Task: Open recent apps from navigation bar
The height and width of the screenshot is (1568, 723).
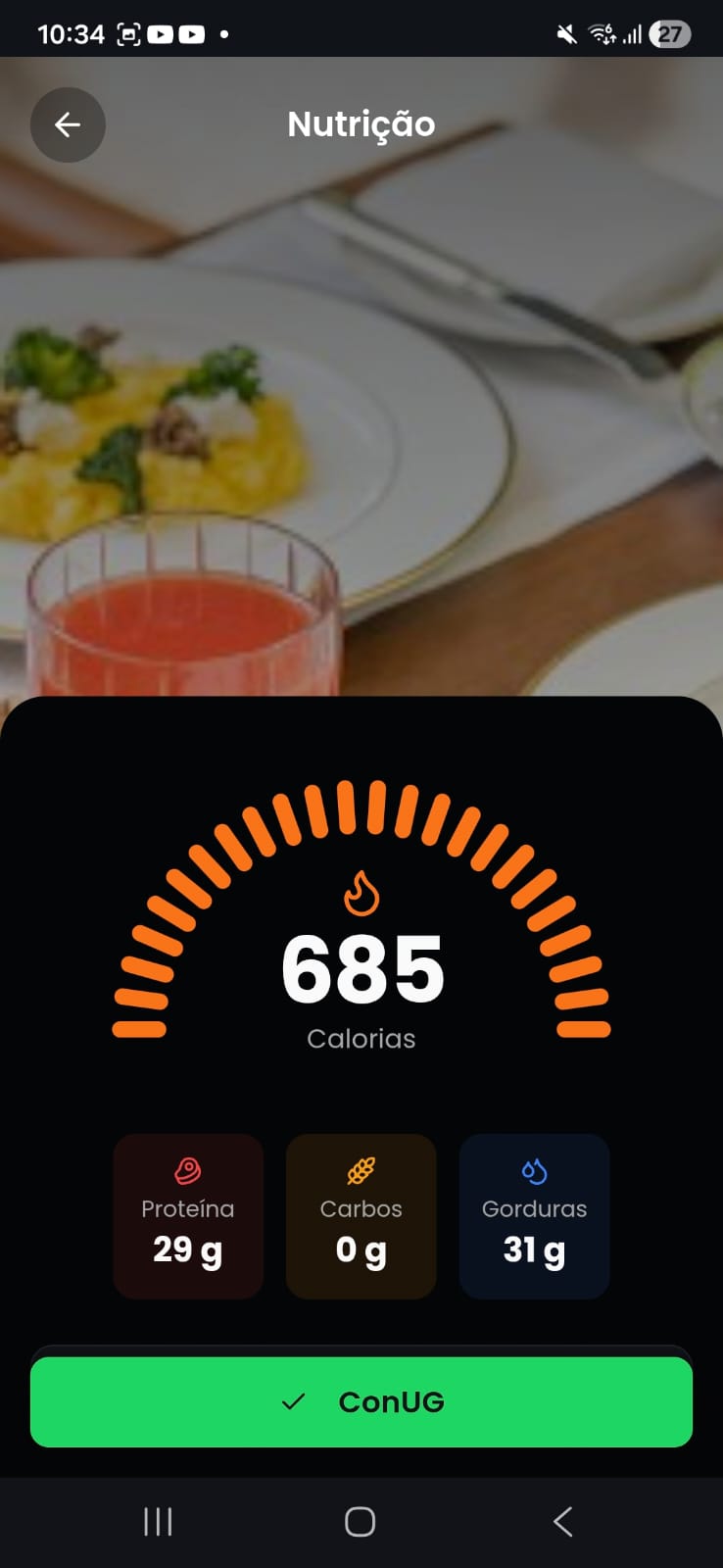Action: pyautogui.click(x=158, y=1521)
